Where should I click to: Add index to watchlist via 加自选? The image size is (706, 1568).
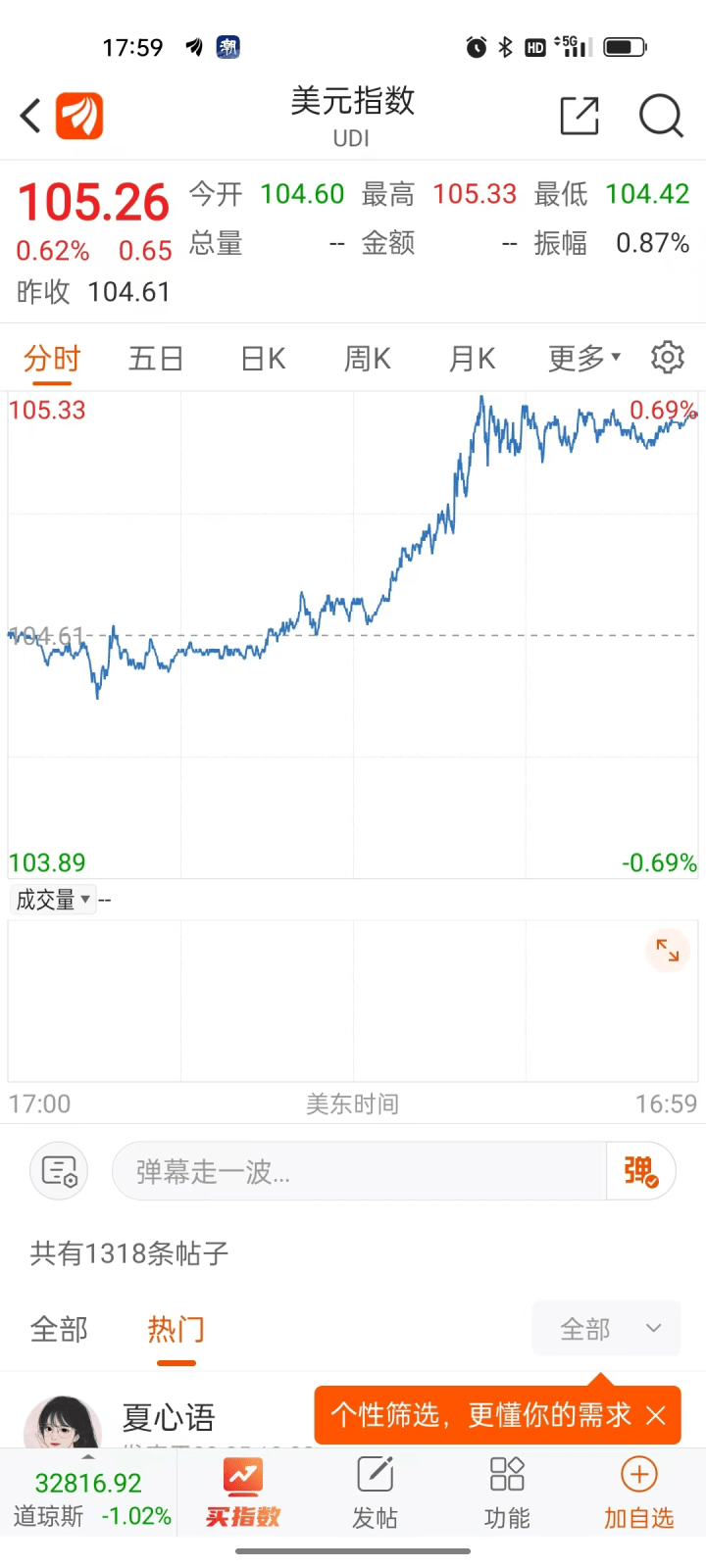638,1494
